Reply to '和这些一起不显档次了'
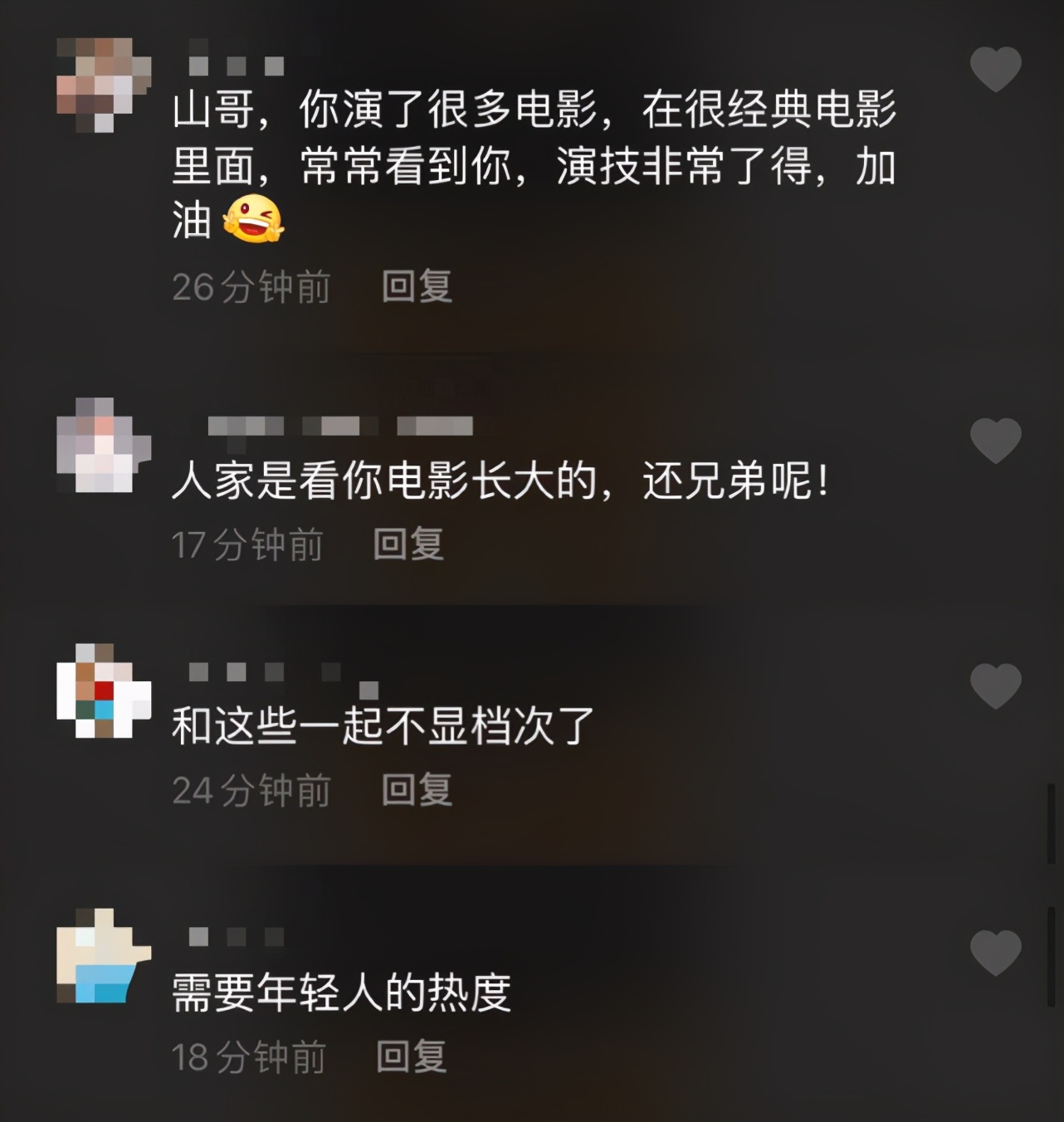Viewport: 1064px width, 1122px height. [415, 793]
